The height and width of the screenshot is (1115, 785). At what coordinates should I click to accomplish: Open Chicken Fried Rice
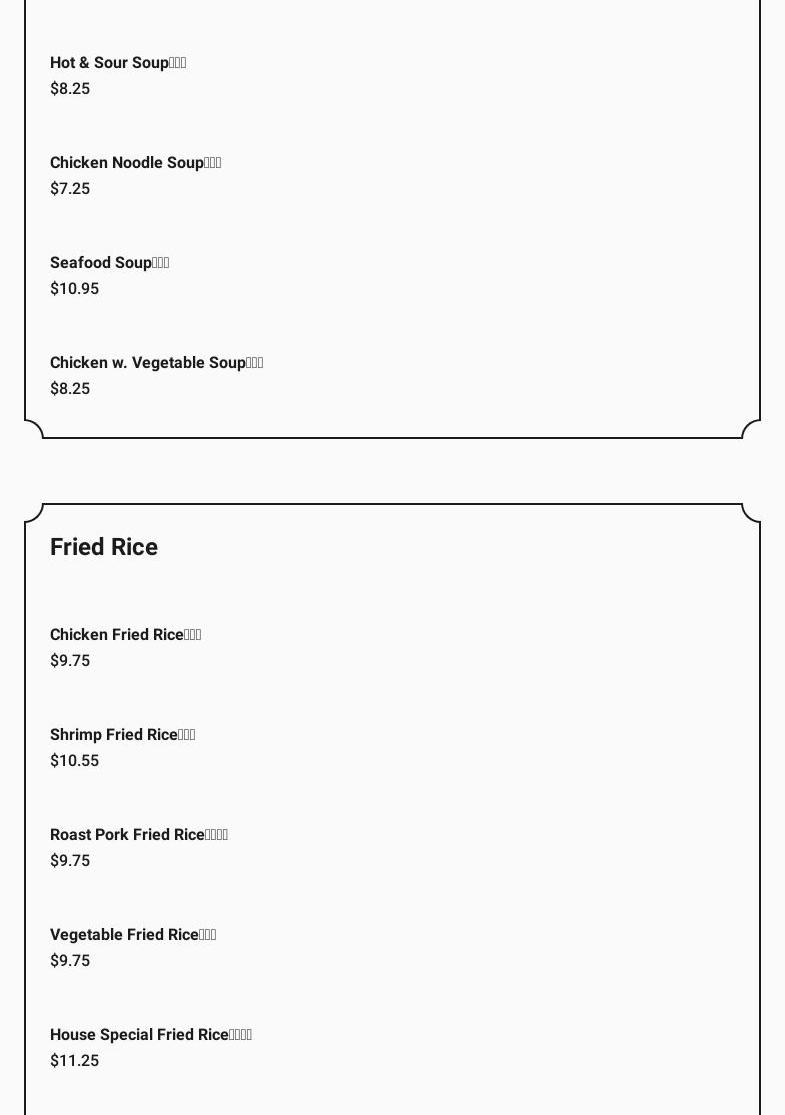pos(125,635)
